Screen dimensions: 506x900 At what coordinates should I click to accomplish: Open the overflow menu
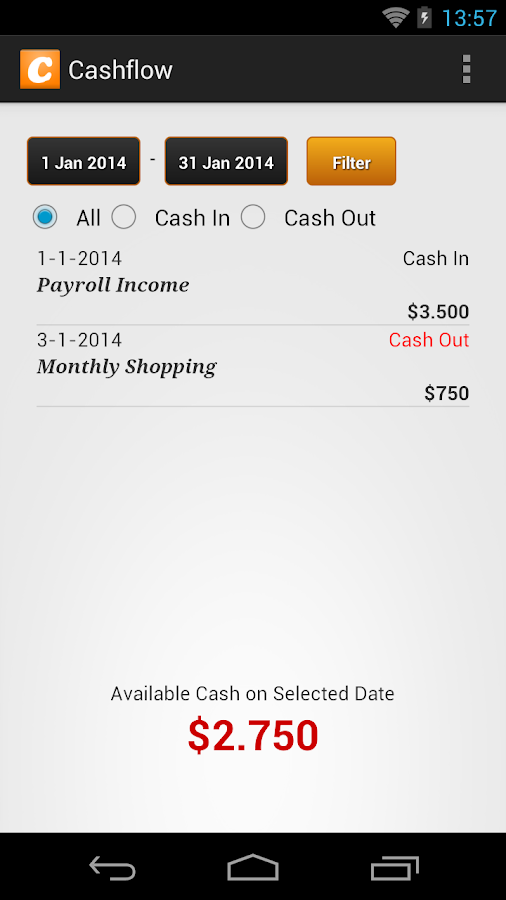pyautogui.click(x=466, y=69)
